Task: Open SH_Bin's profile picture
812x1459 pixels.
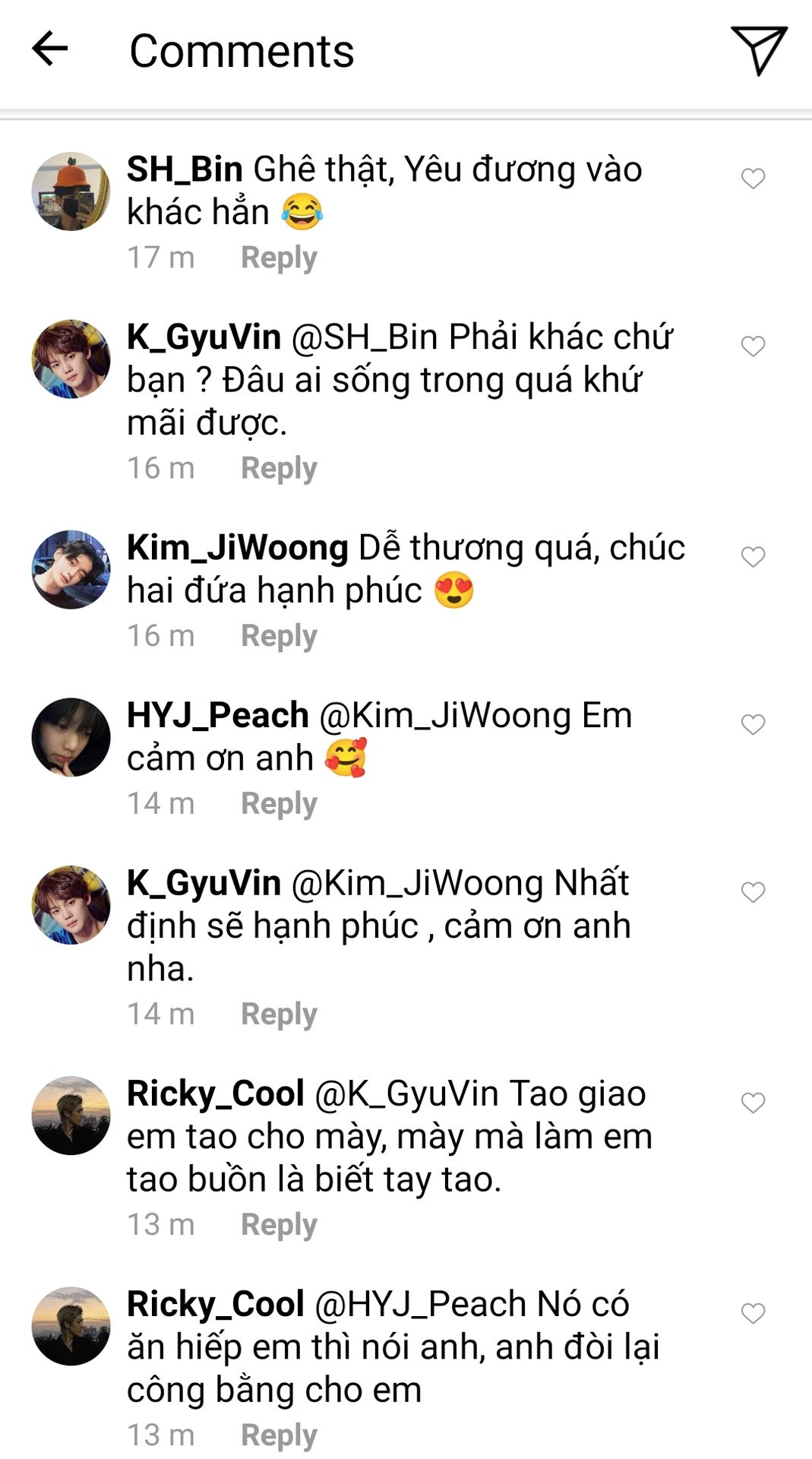Action: (x=71, y=191)
